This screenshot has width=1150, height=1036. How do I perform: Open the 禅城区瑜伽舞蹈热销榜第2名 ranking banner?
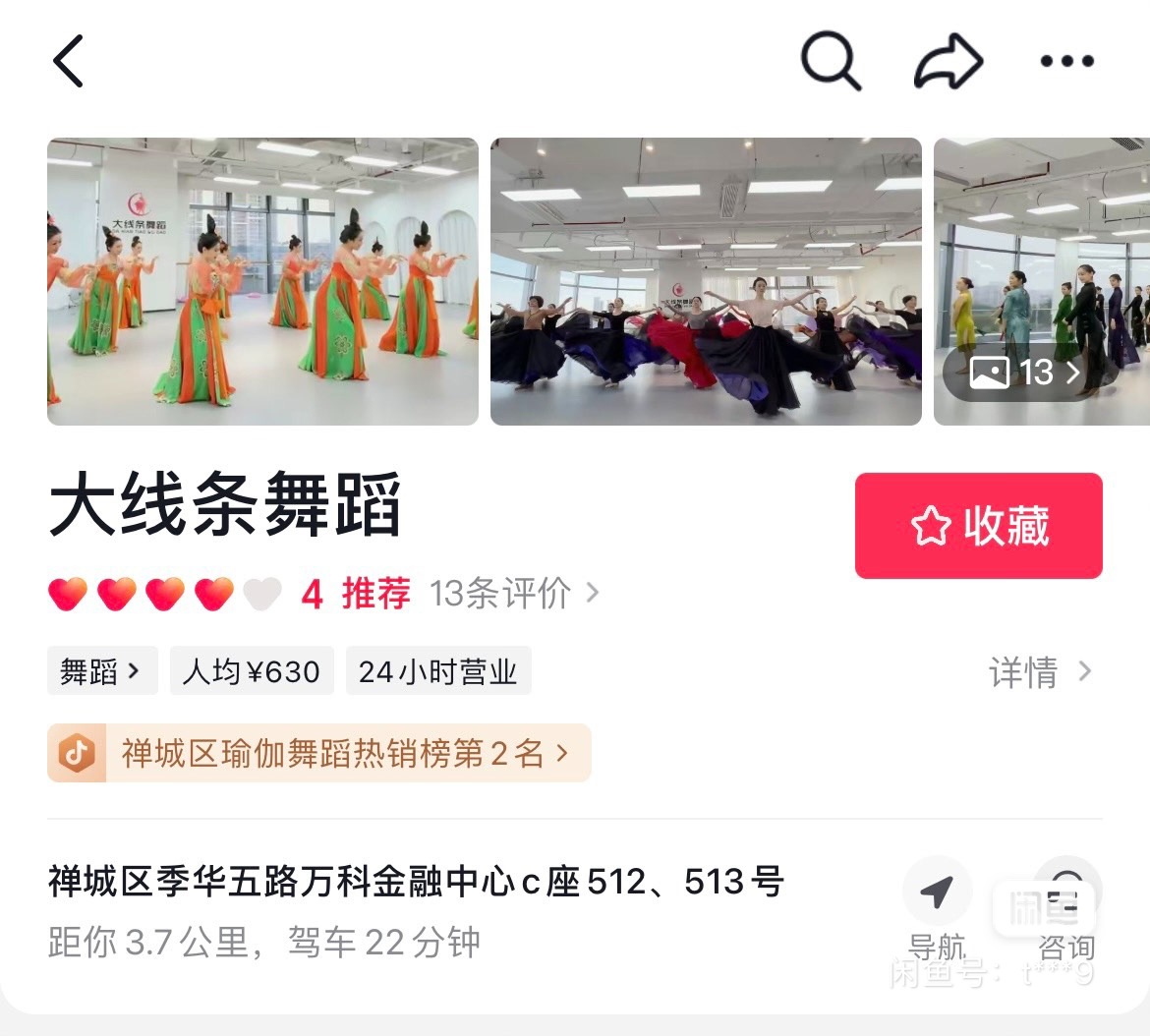[x=319, y=754]
